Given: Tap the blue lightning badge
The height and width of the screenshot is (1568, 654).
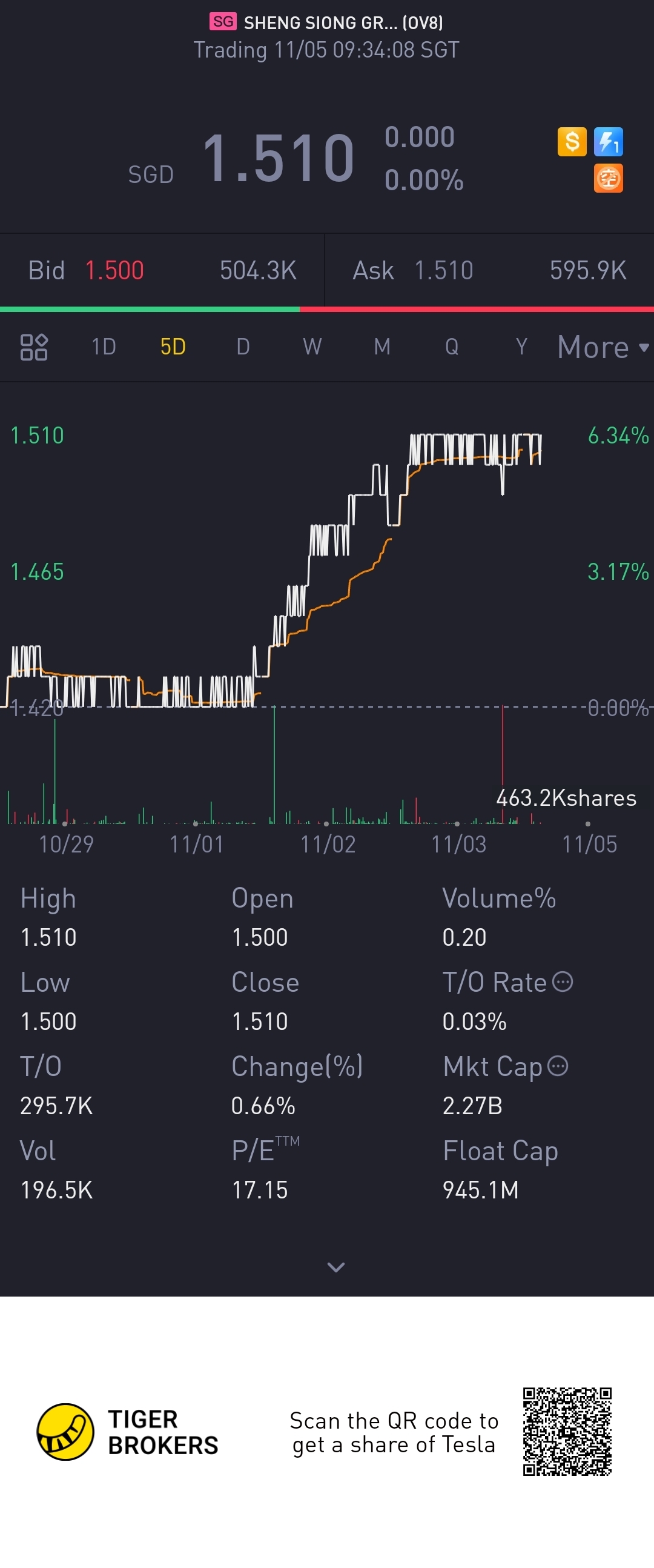Looking at the screenshot, I should coord(609,142).
